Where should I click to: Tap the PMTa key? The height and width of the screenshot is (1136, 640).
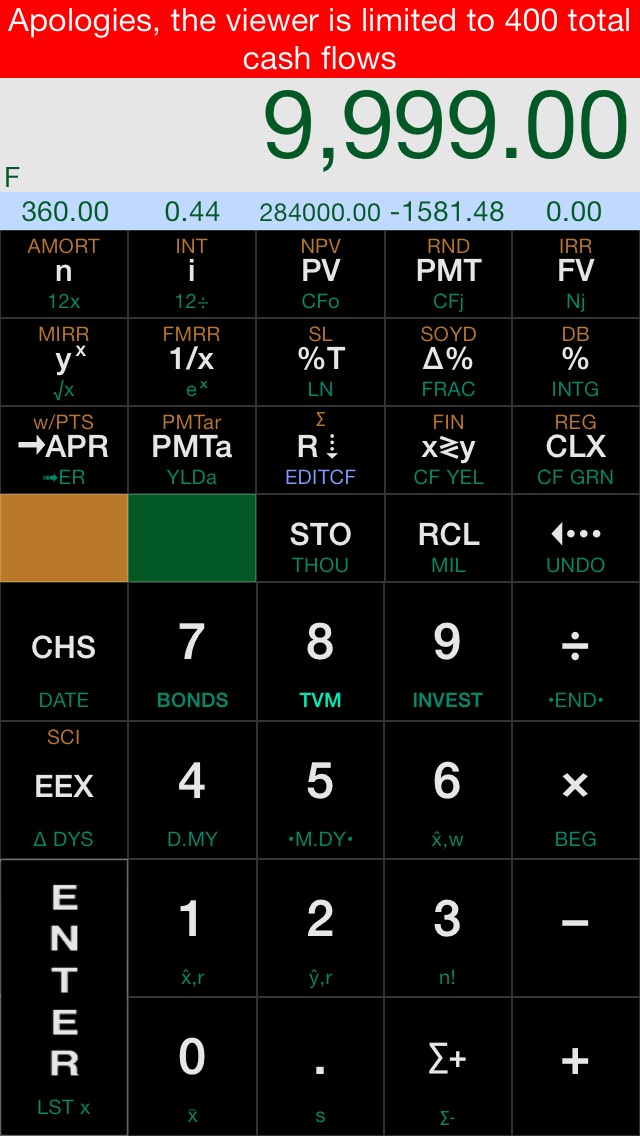[x=192, y=450]
